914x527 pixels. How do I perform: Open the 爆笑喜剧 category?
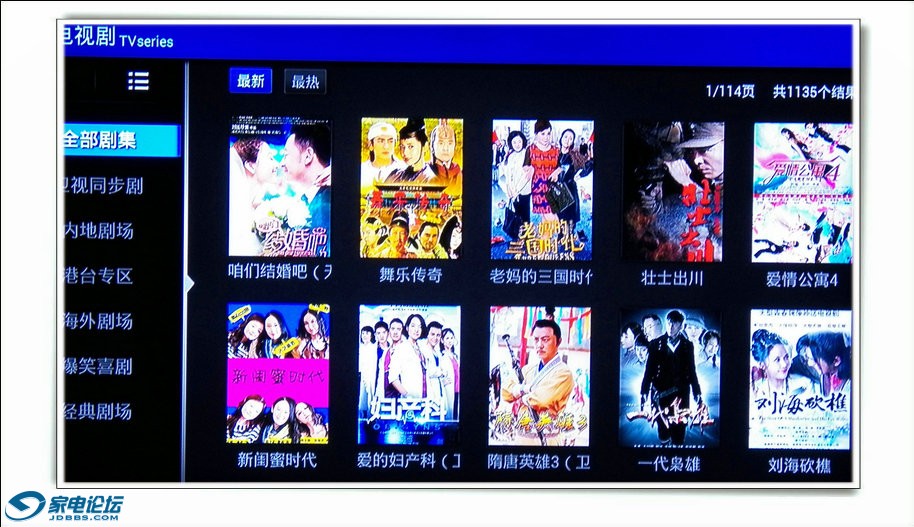point(99,366)
